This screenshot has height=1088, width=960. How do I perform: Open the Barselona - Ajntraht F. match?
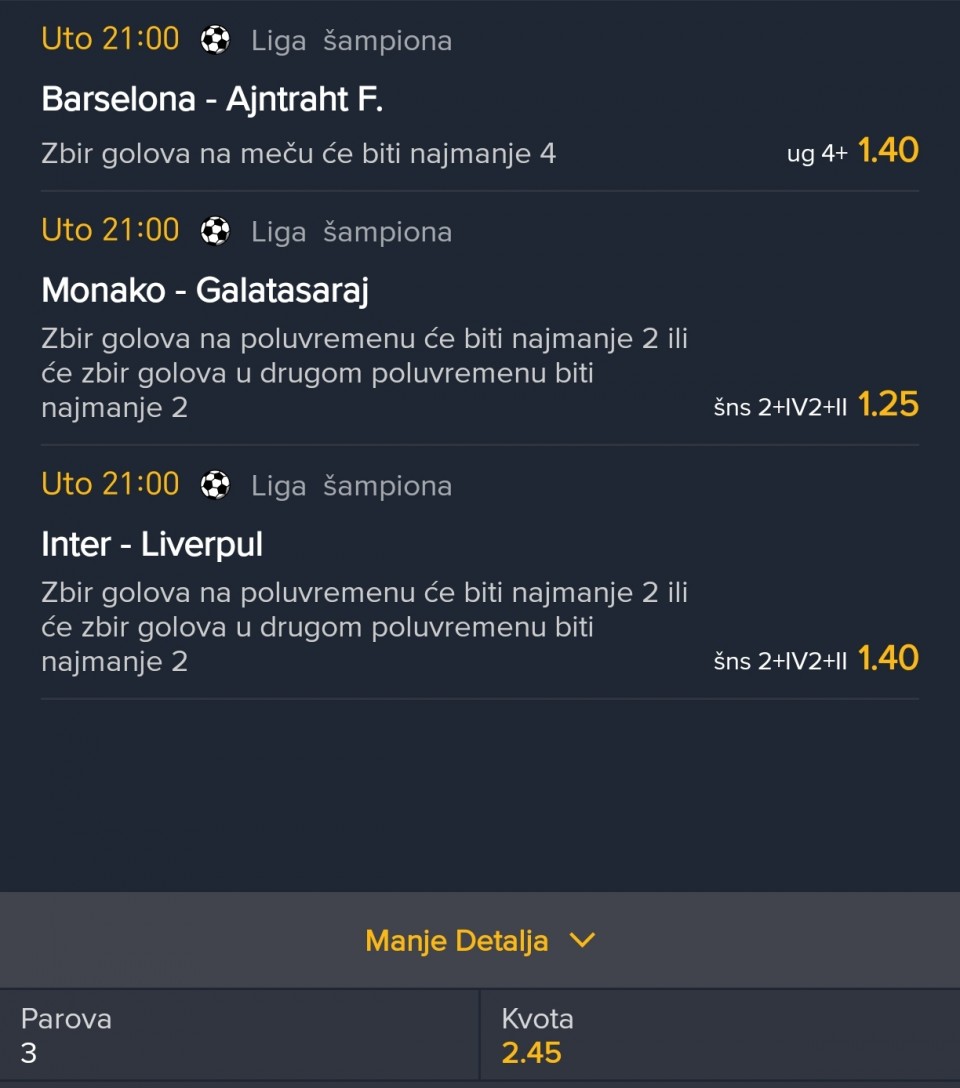[x=213, y=100]
